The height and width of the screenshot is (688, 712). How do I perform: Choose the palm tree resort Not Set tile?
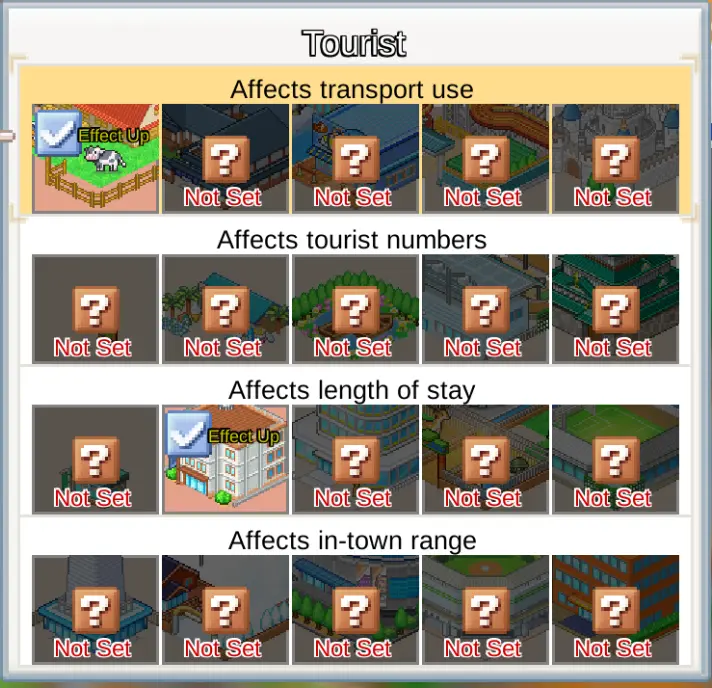pos(225,308)
